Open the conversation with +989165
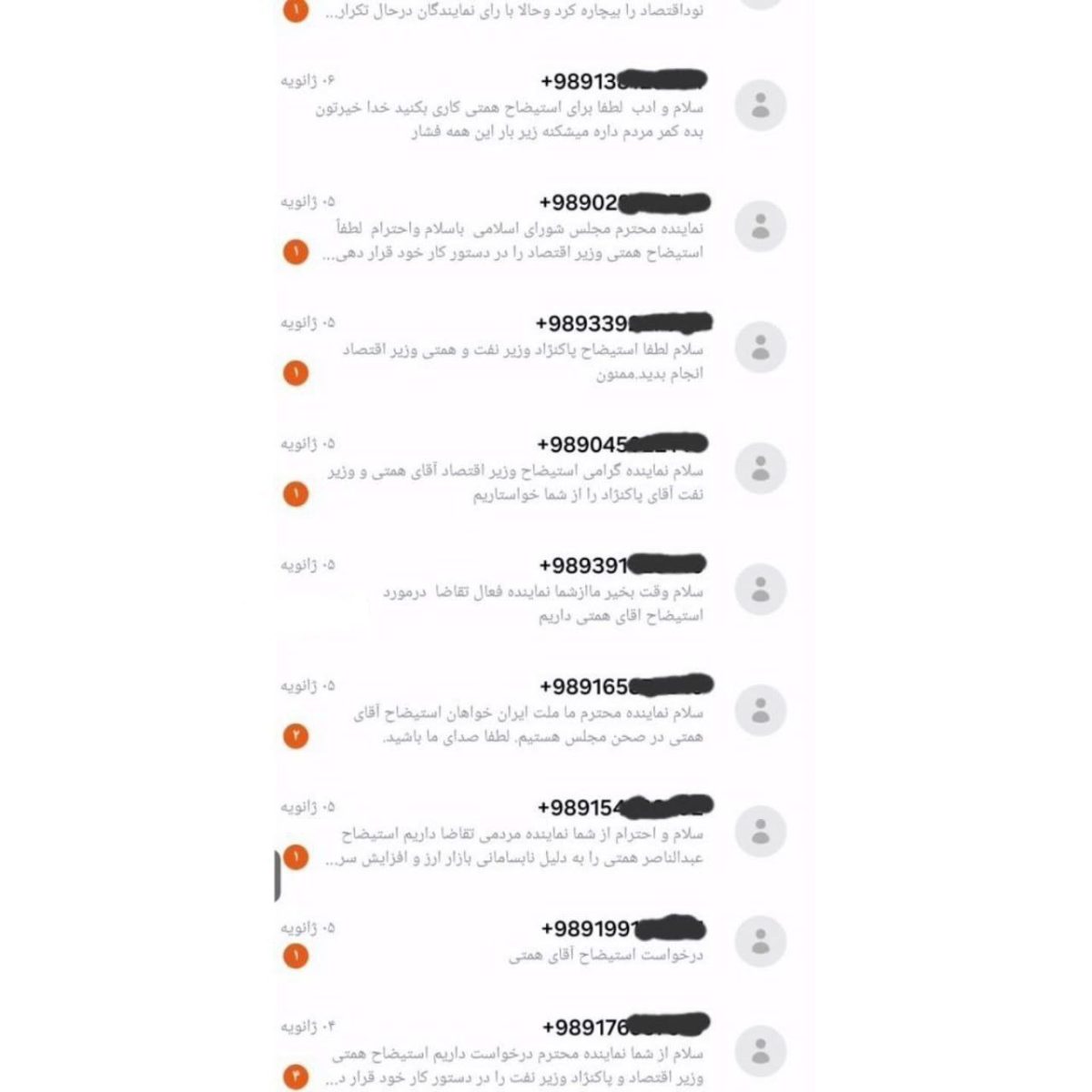The height and width of the screenshot is (1092, 1092). tap(510, 713)
